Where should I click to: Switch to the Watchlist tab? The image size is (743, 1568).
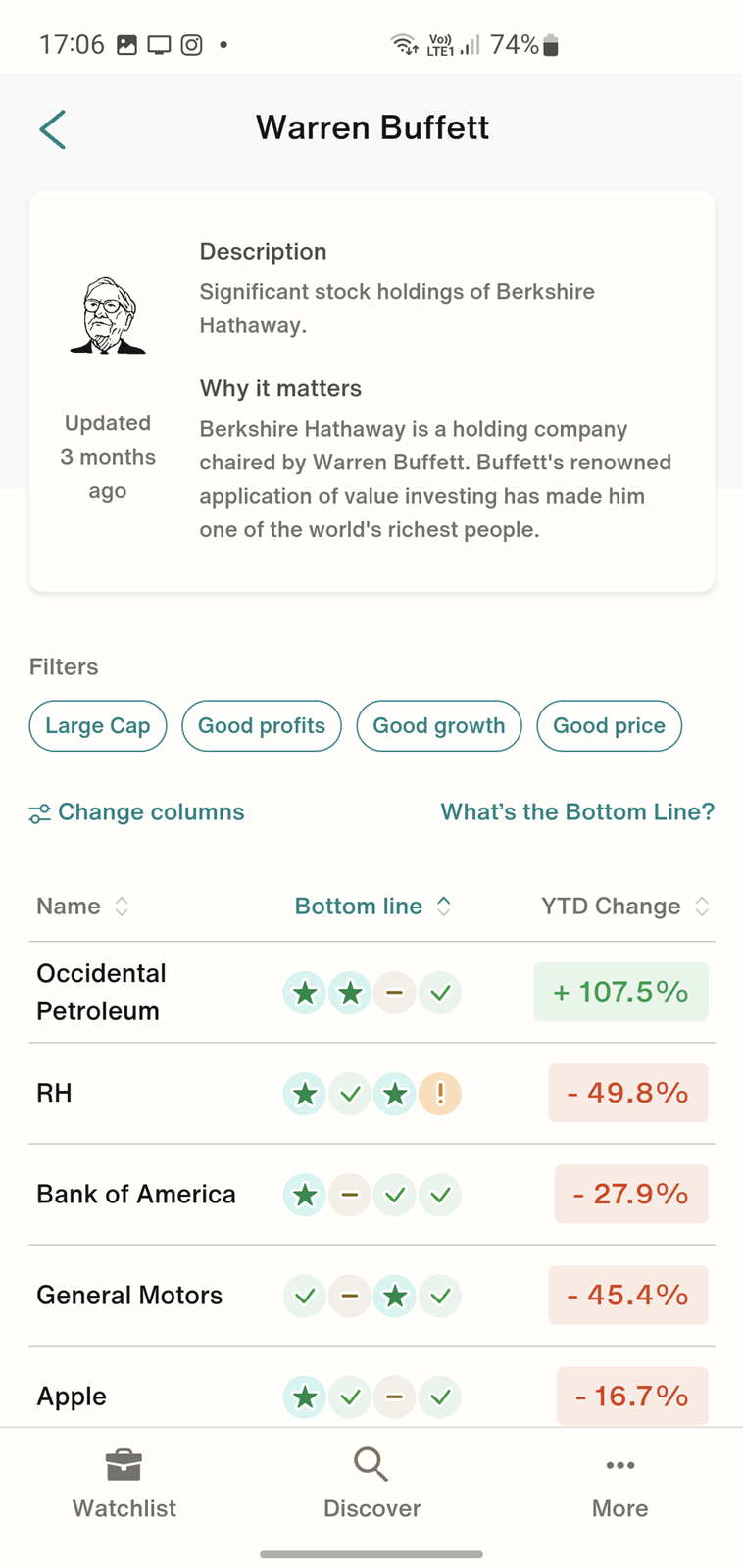tap(124, 1485)
